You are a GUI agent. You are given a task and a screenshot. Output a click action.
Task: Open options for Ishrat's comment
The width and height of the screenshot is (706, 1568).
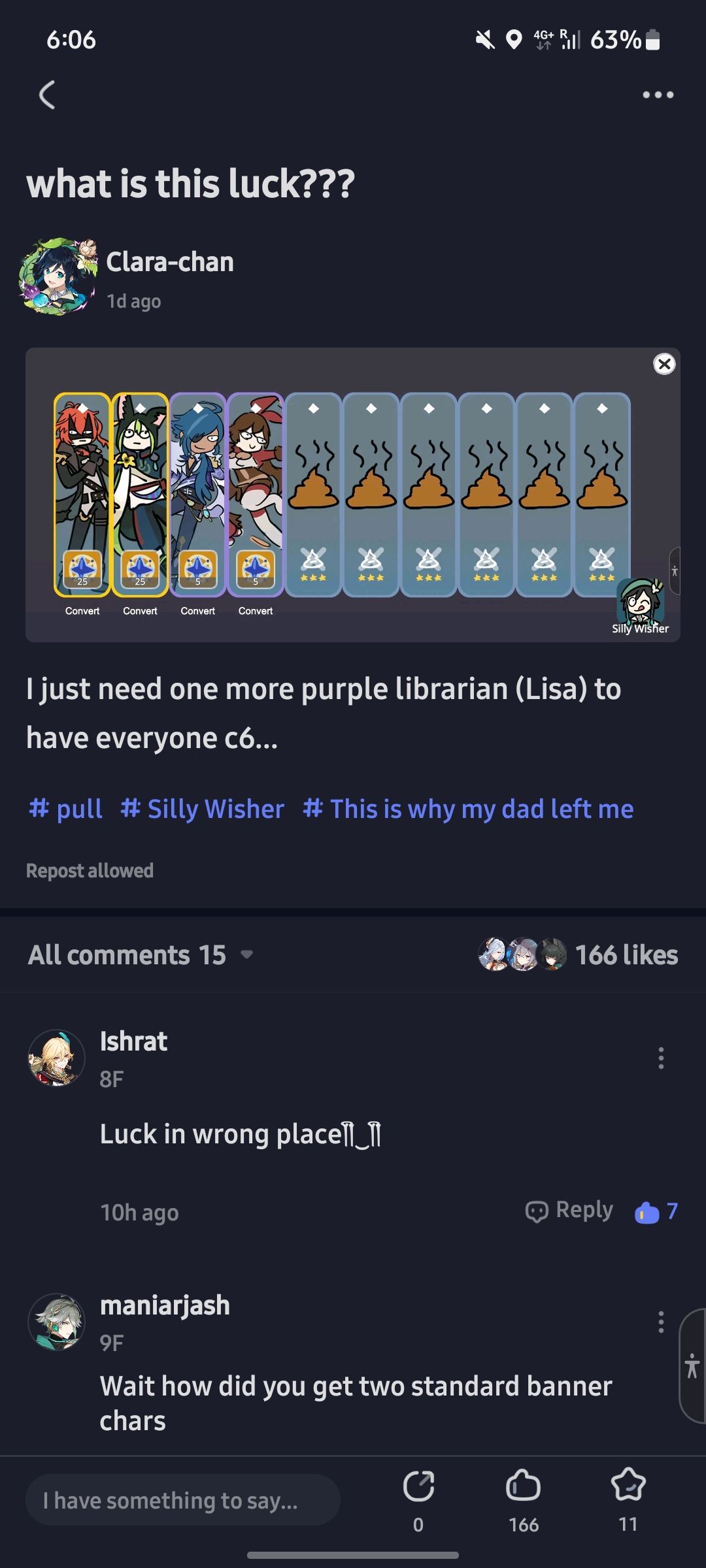pos(661,1058)
